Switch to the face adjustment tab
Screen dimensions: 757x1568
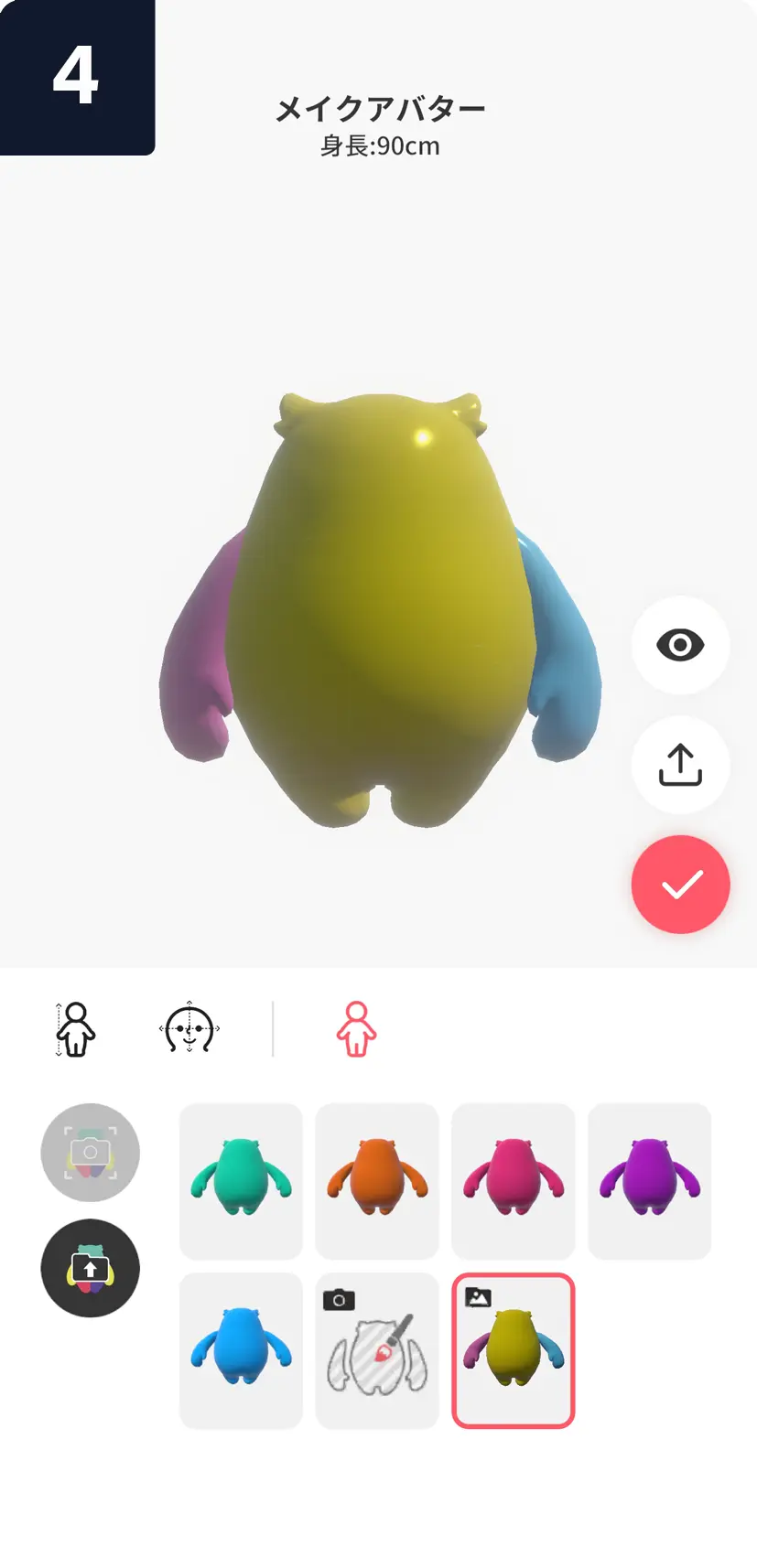coord(189,1029)
